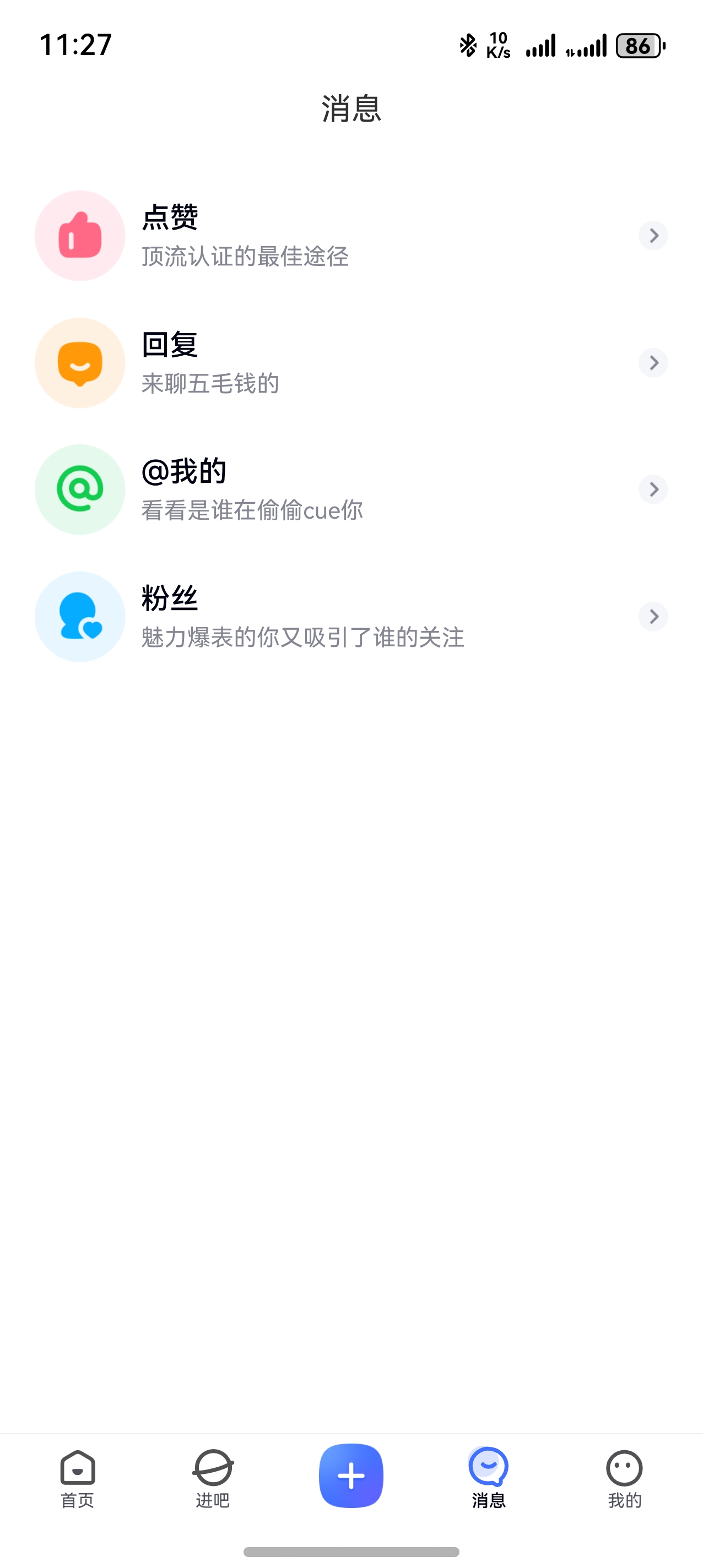View the @我的 mentions
Screen dimensions: 703x1568
[351, 489]
